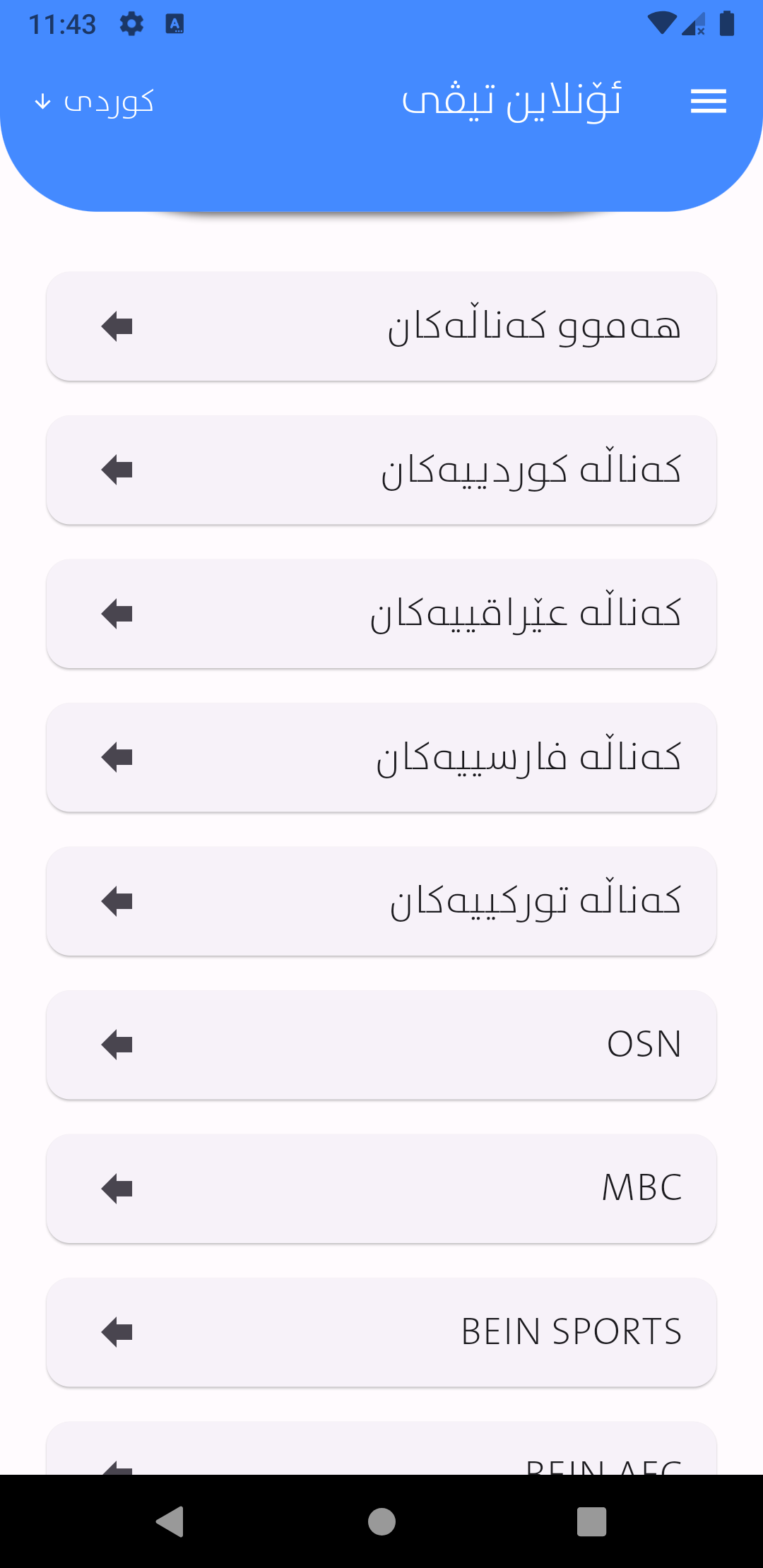Expand the Kurdish language dropdown

(95, 102)
